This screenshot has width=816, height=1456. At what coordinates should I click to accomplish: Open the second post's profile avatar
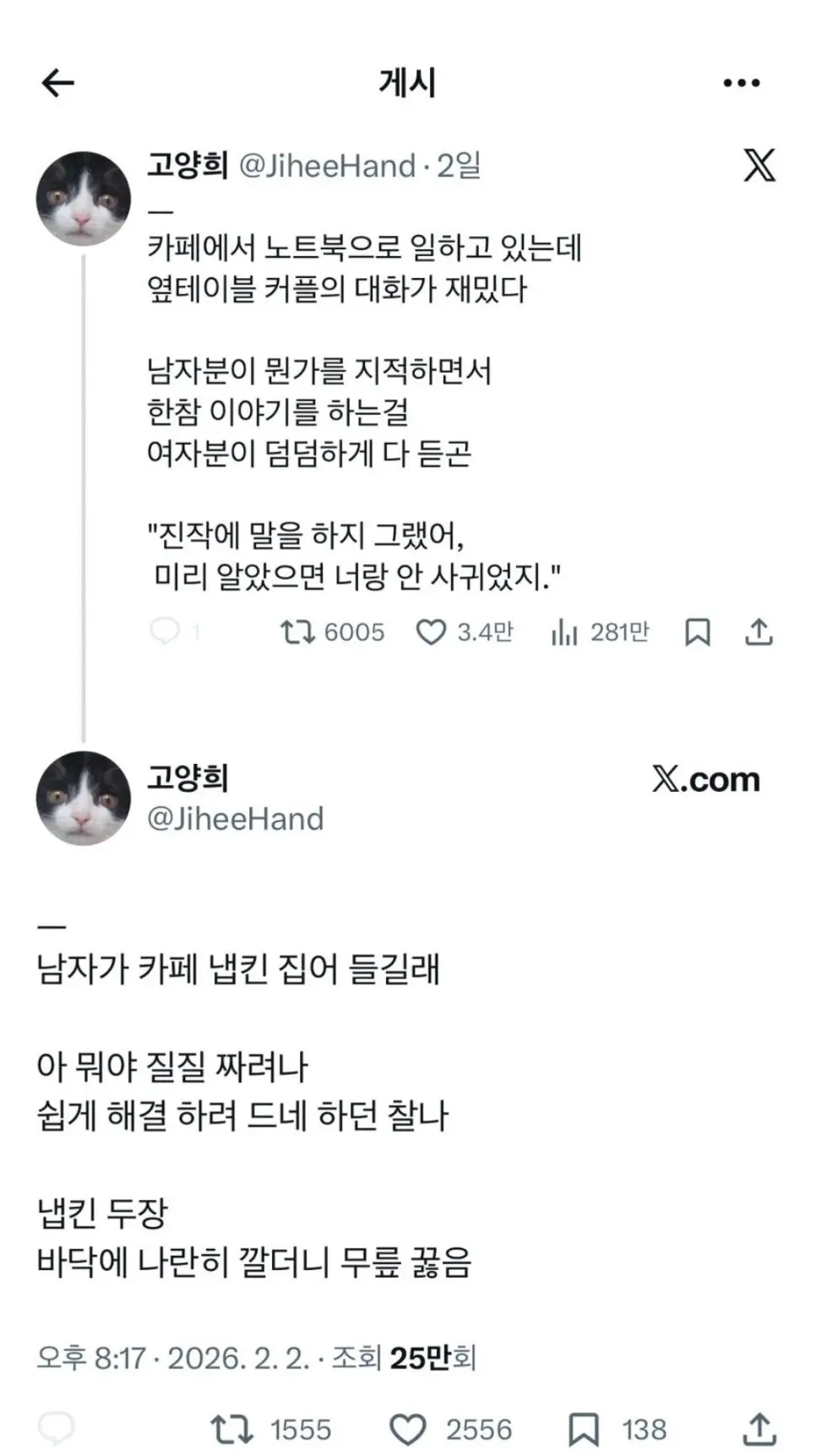pos(84,799)
